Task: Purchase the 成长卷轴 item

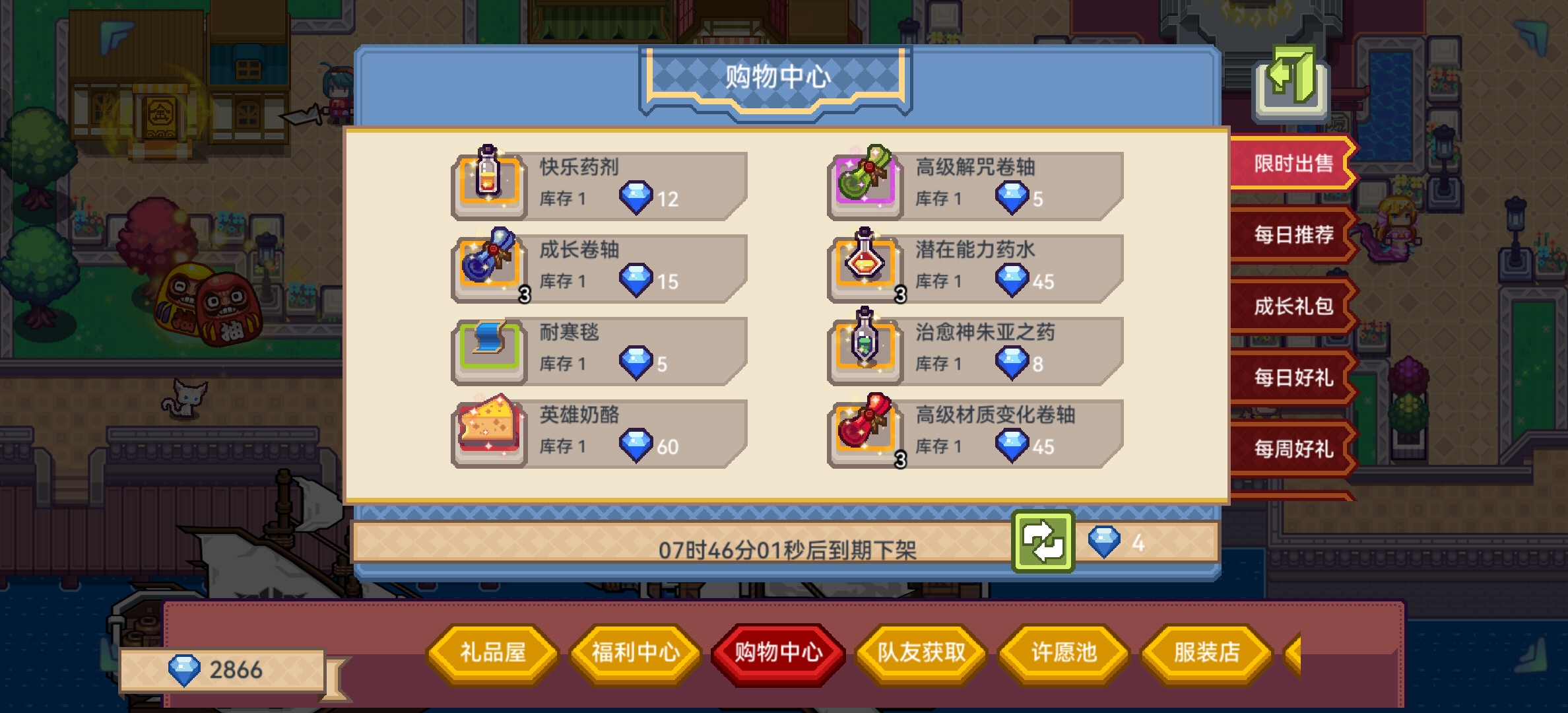Action: (x=599, y=267)
